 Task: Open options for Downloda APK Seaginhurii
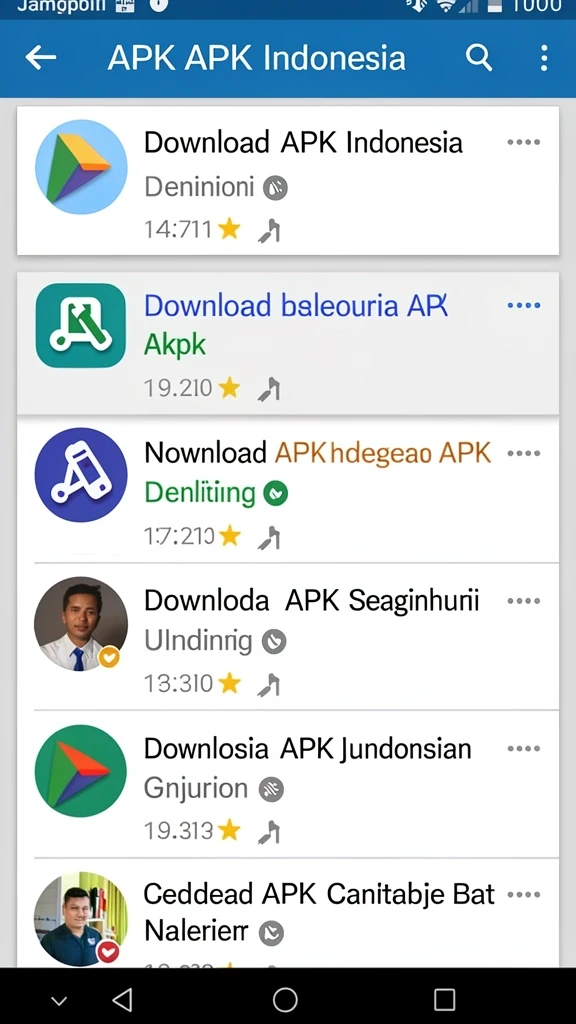(x=524, y=601)
